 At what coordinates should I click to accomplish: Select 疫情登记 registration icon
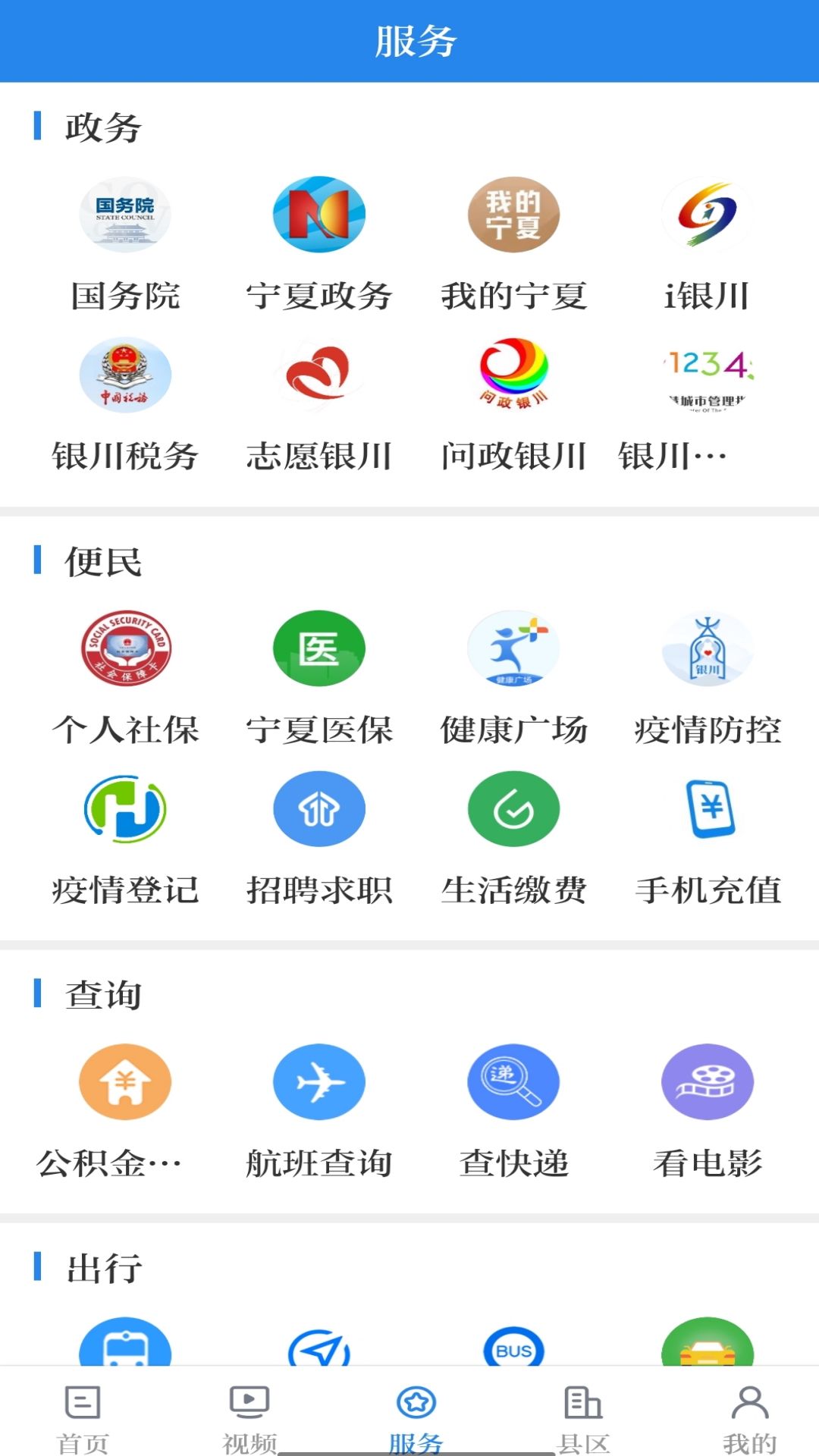click(125, 808)
